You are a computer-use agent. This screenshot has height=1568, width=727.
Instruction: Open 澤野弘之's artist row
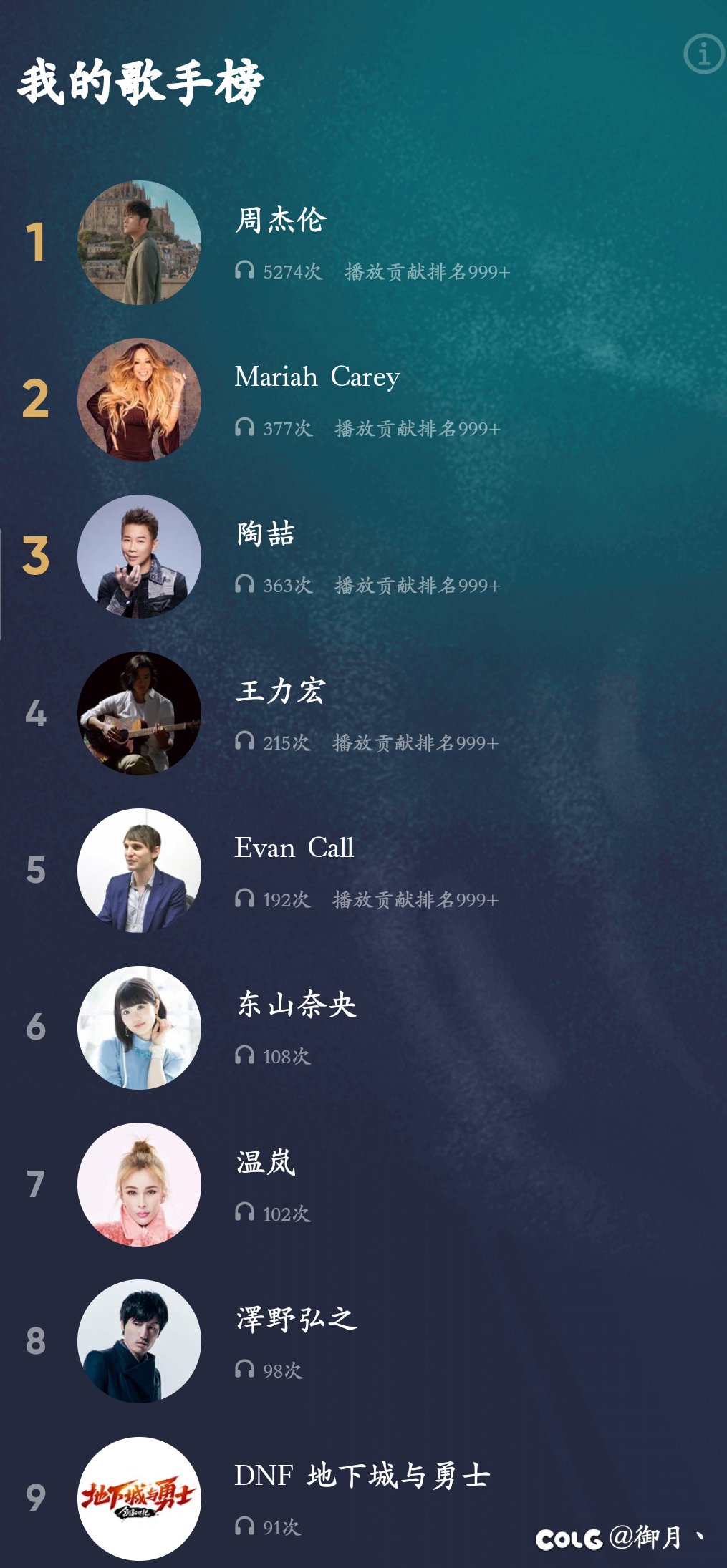[x=363, y=1341]
